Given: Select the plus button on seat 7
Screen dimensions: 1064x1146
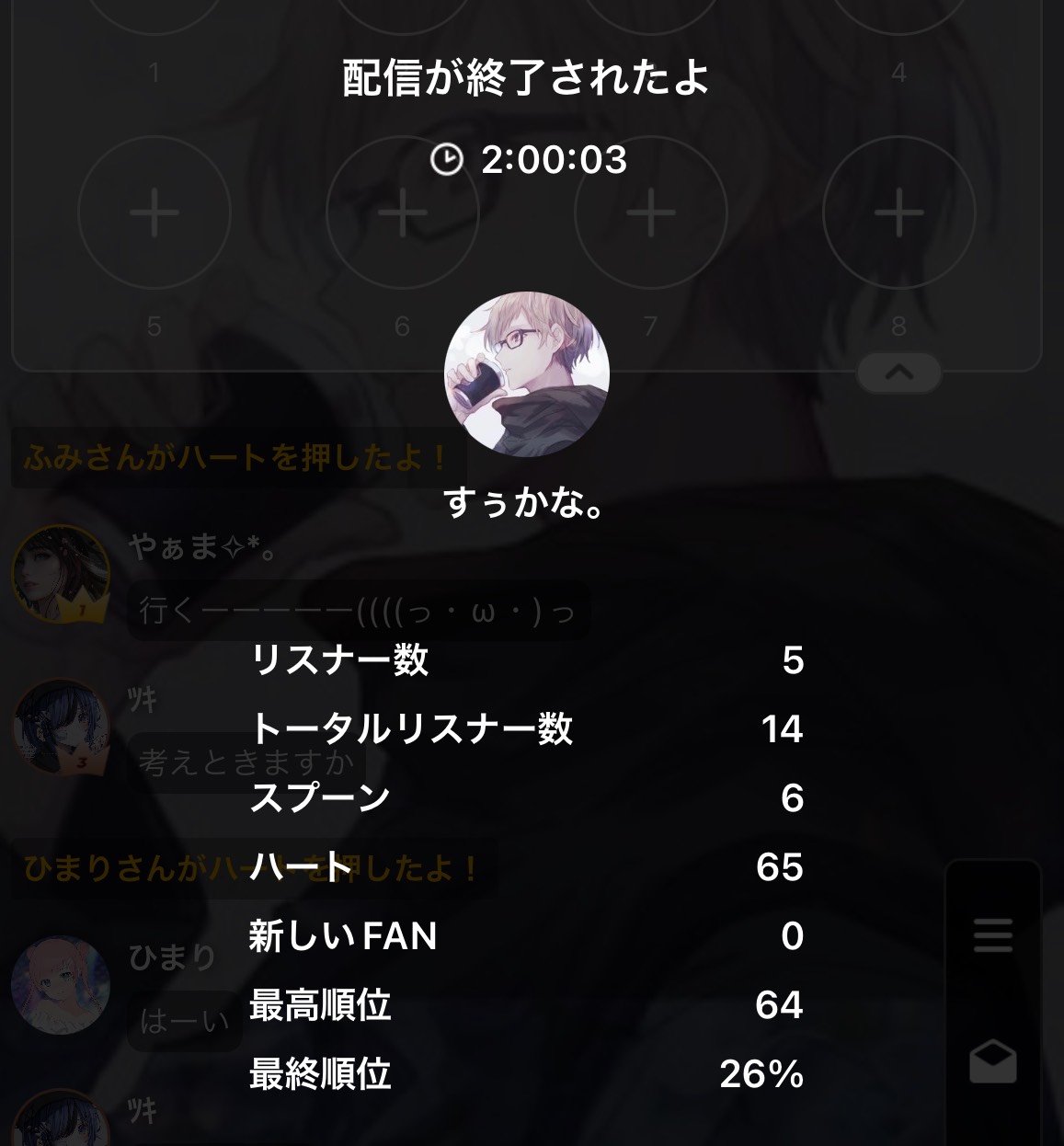Looking at the screenshot, I should click(x=651, y=213).
